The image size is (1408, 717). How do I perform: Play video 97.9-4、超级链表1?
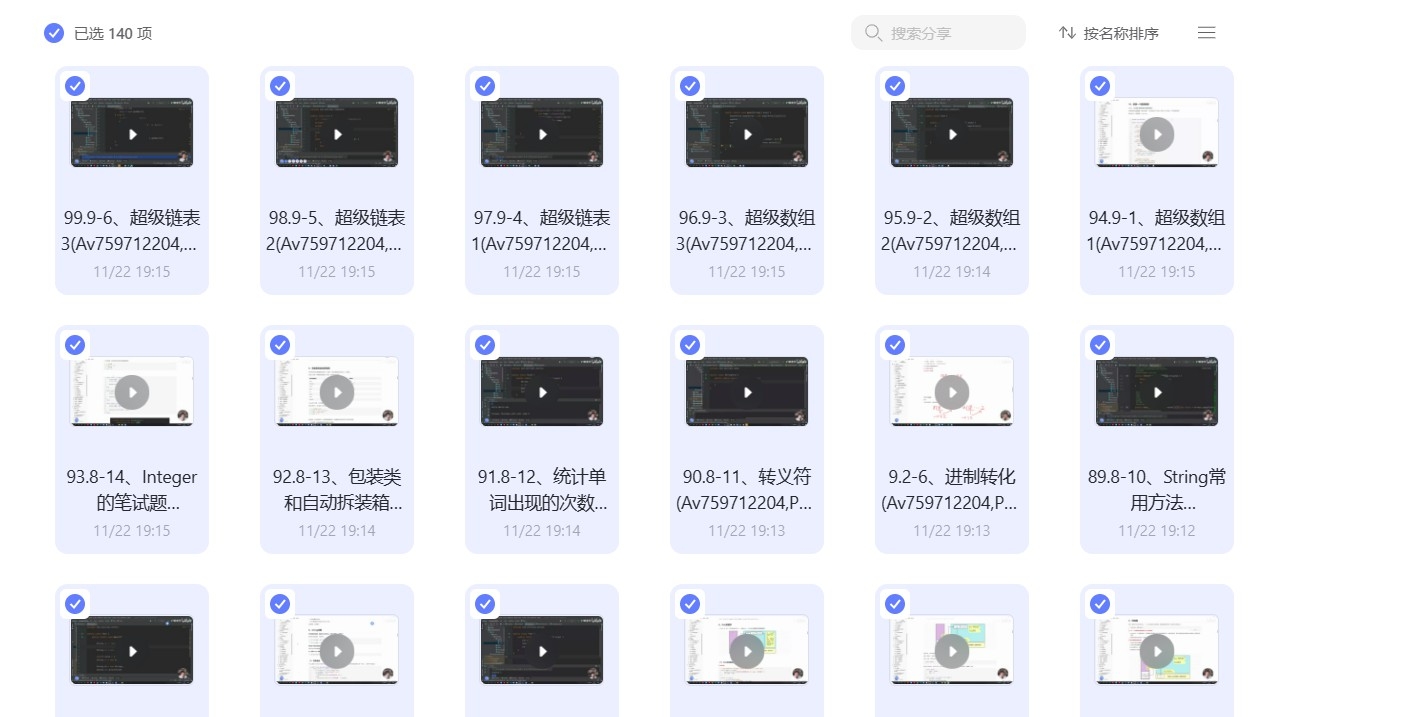point(542,134)
